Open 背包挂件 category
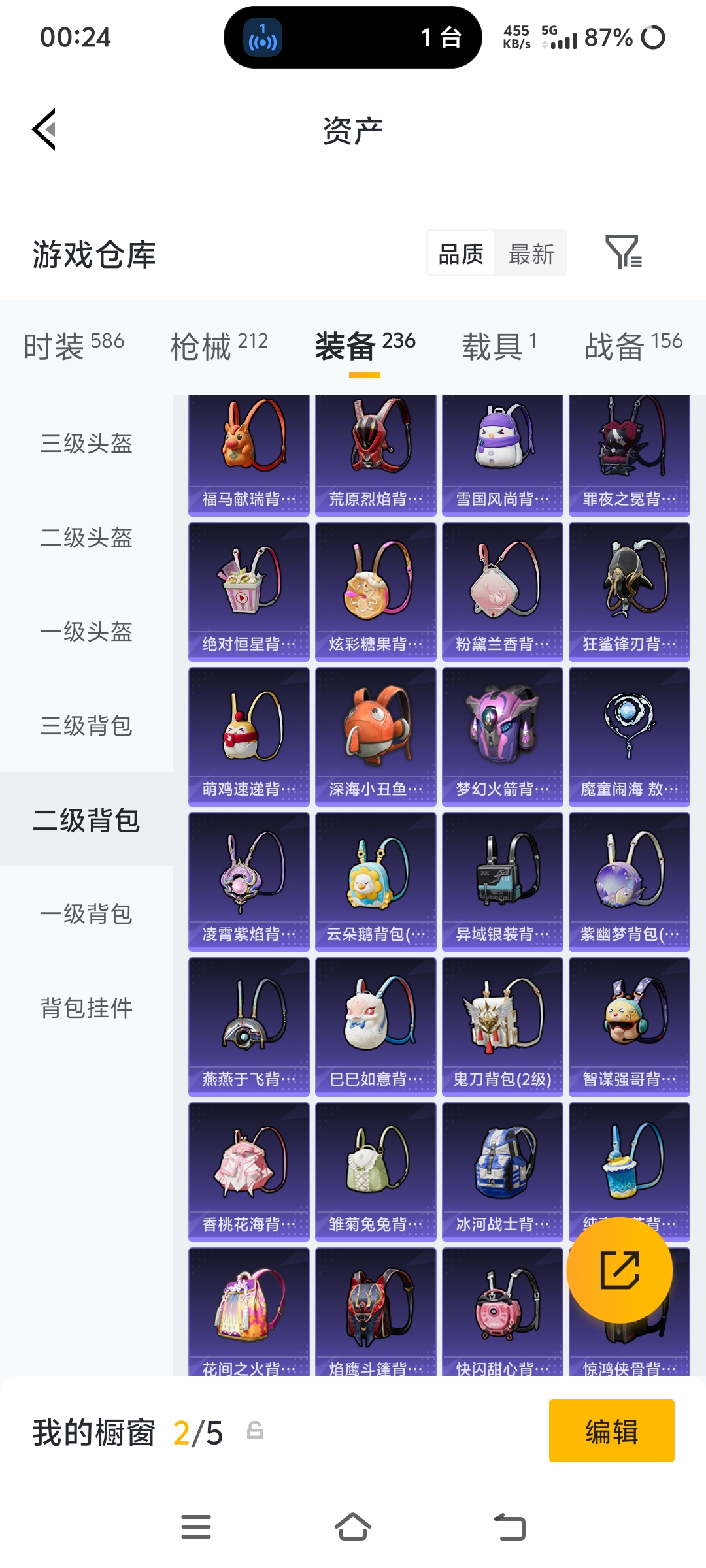 [86, 1008]
